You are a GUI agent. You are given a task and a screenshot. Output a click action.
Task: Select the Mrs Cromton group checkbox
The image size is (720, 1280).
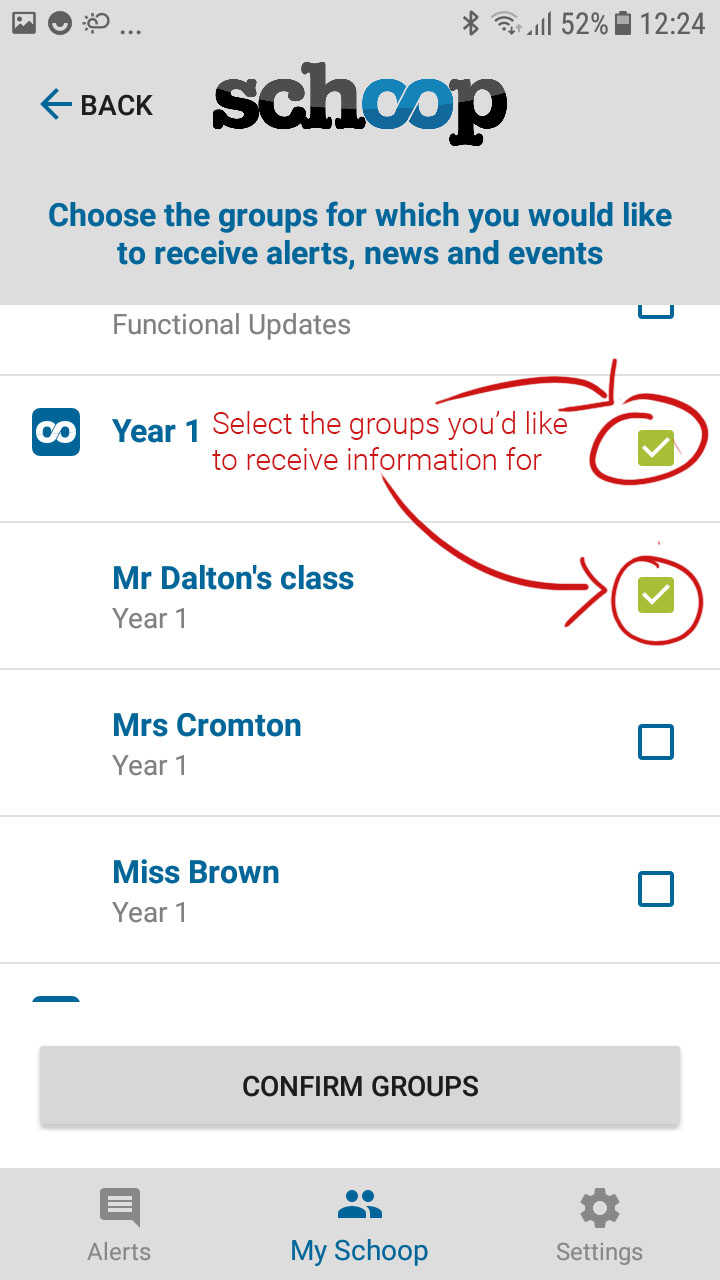coord(656,742)
